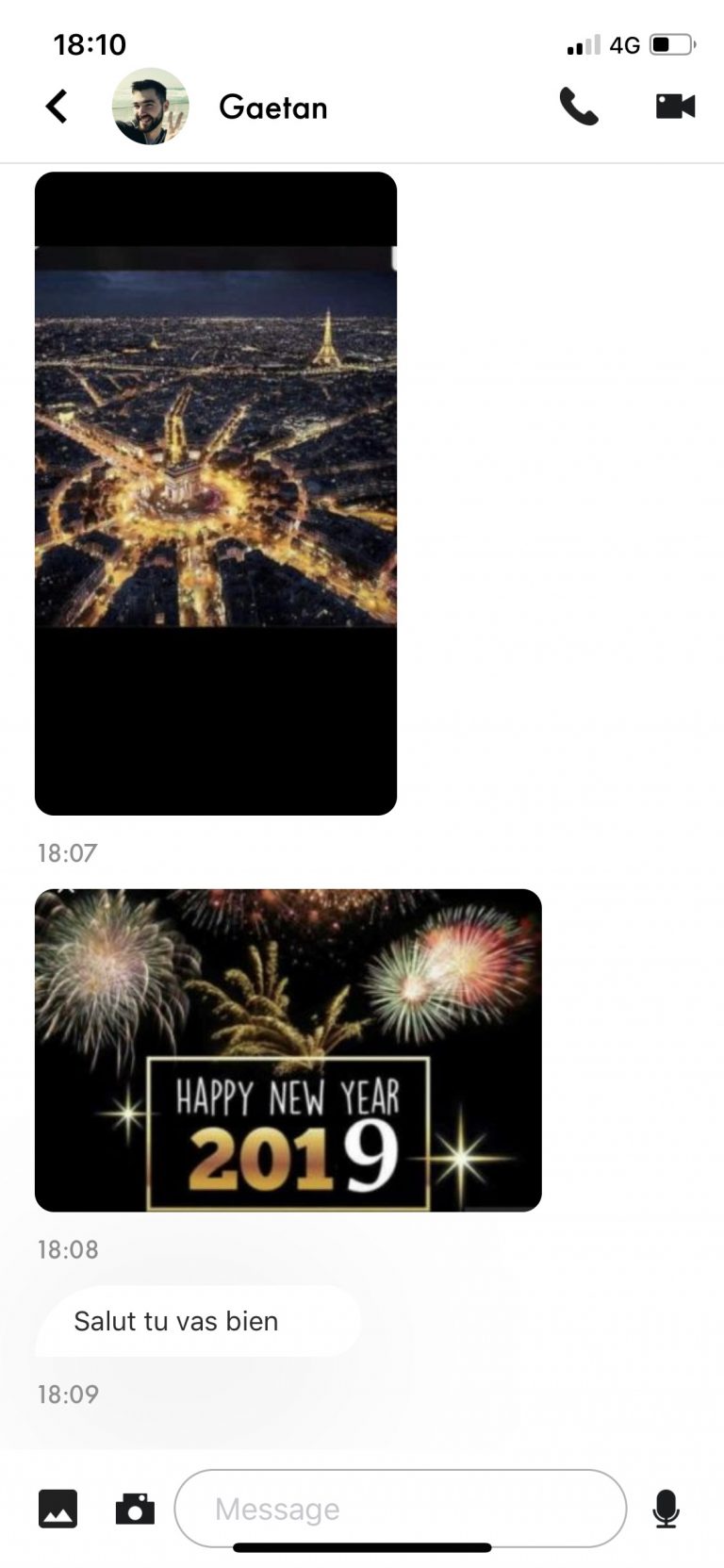This screenshot has height=1568, width=724.
Task: Record a voice message with the microphone
Action: tap(666, 1509)
